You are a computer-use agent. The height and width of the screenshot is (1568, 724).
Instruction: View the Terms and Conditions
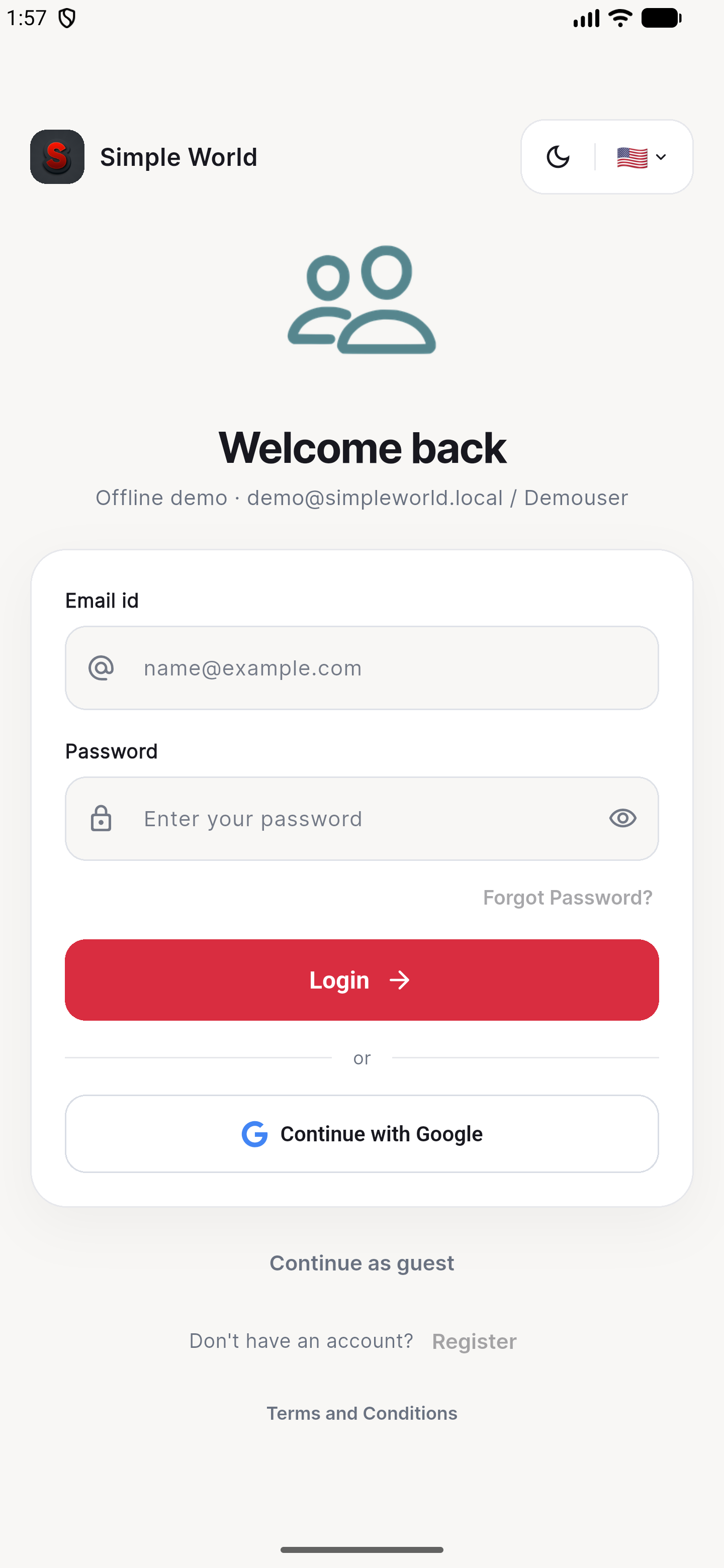(x=361, y=1413)
